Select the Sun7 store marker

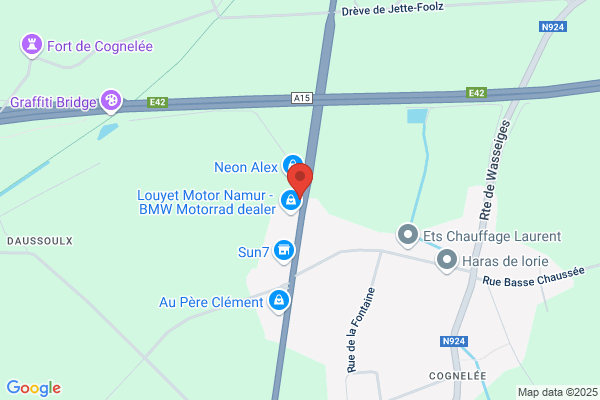click(284, 251)
